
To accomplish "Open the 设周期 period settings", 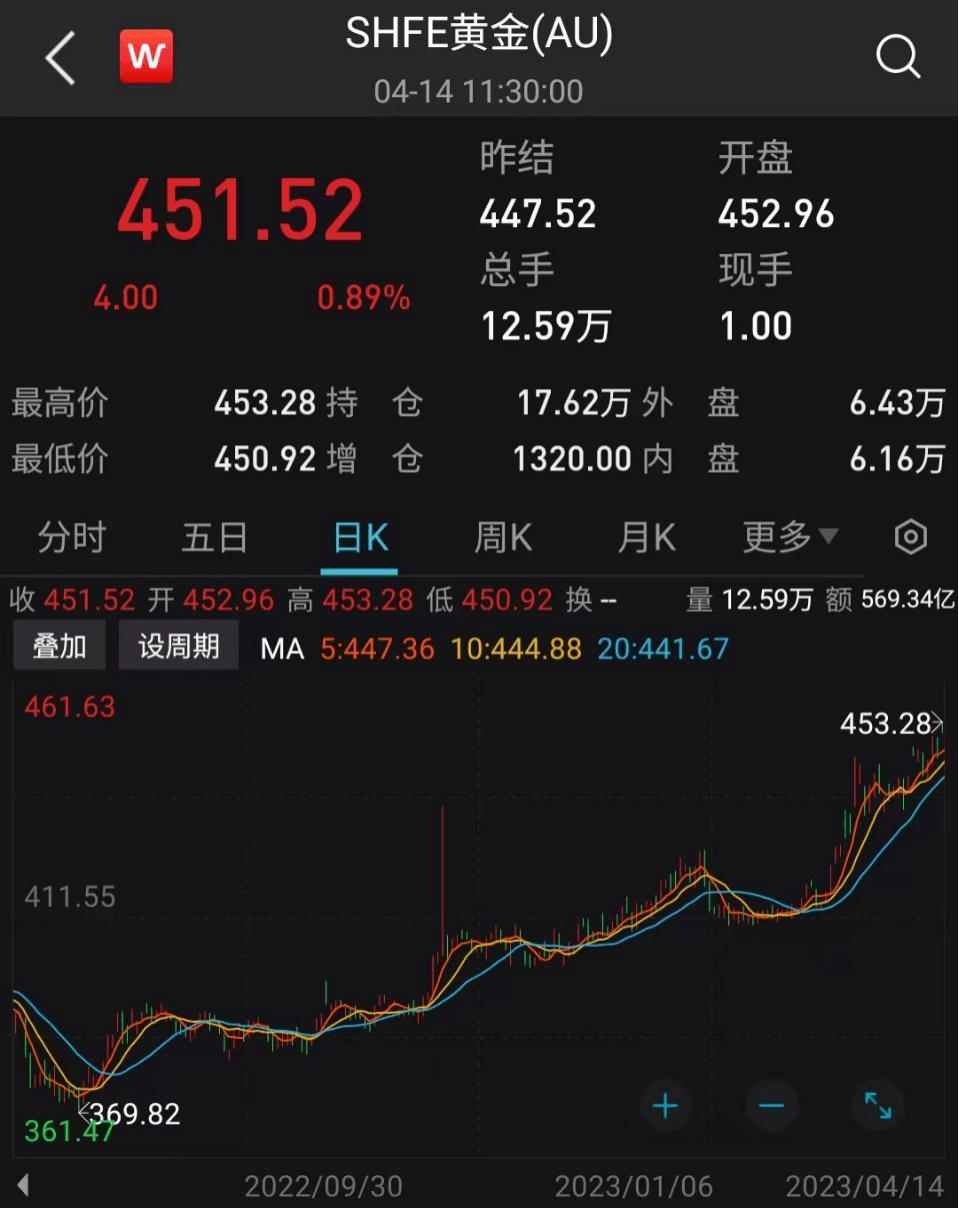I will click(178, 646).
